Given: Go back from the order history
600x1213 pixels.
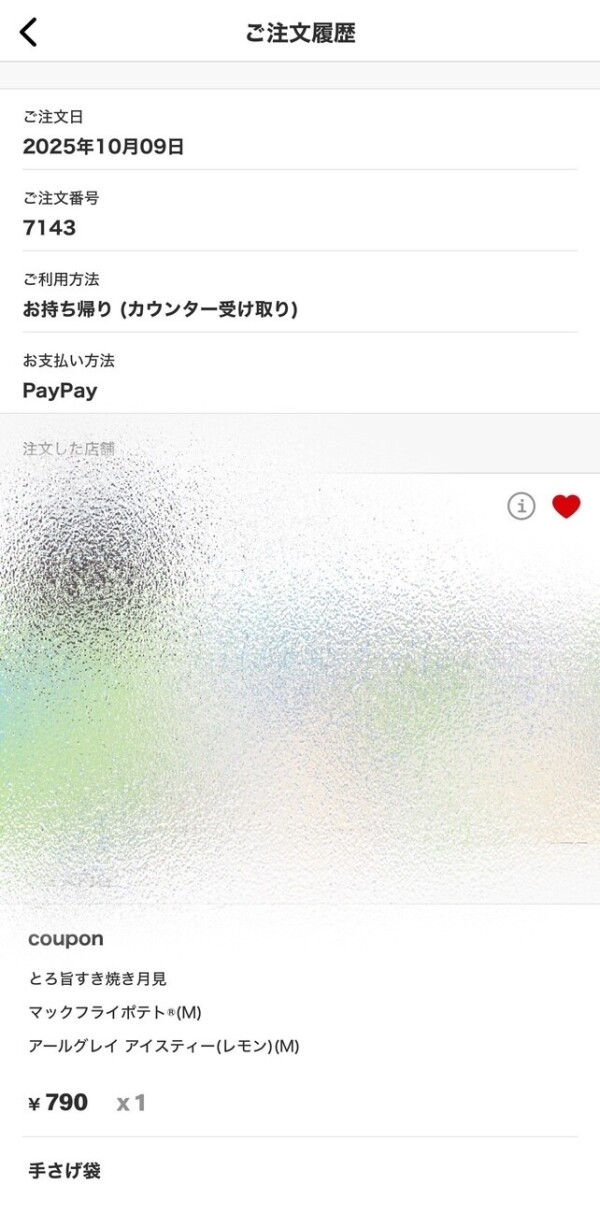Looking at the screenshot, I should pos(29,32).
